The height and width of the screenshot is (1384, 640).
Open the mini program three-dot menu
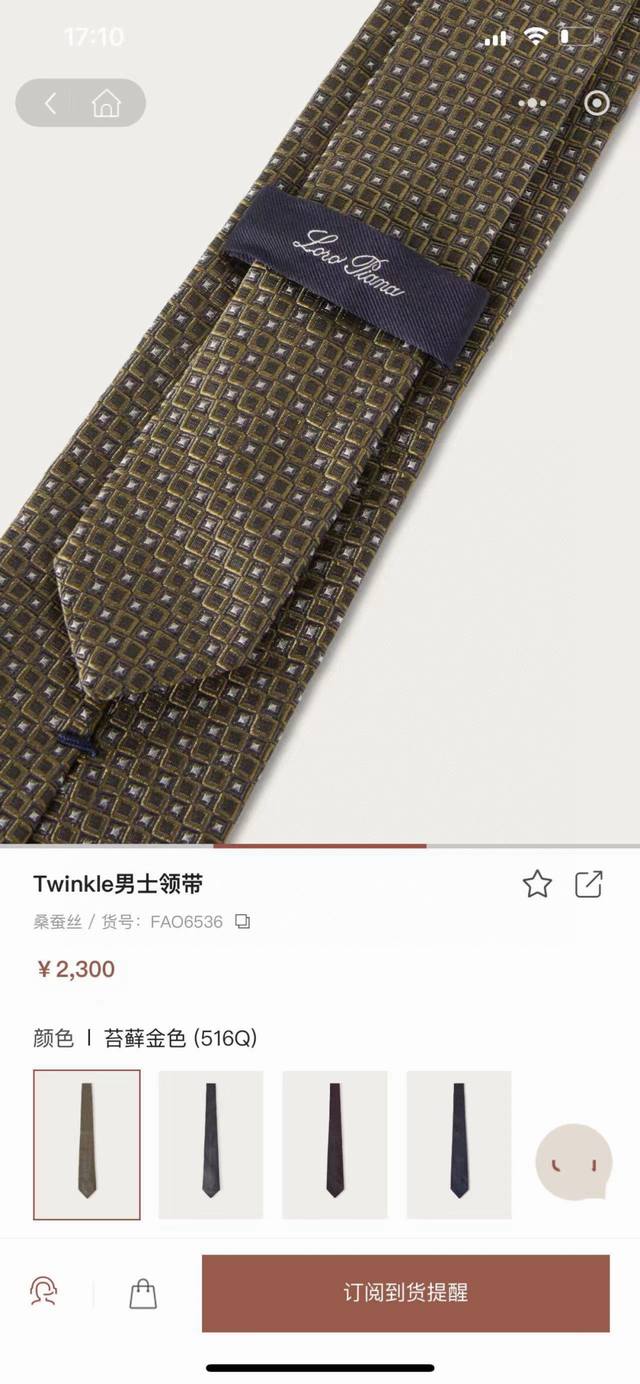pyautogui.click(x=535, y=103)
